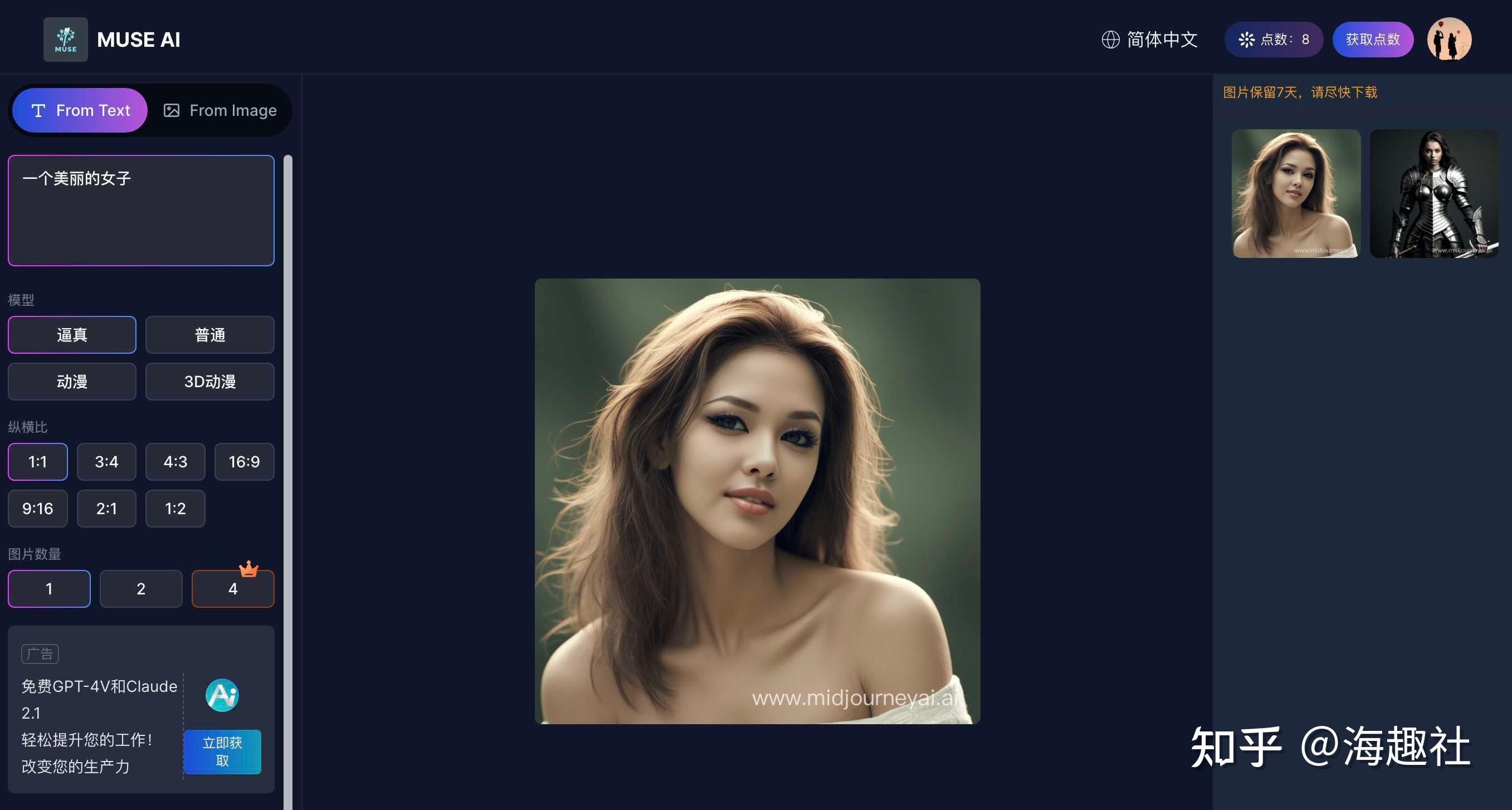The image size is (1512, 810).
Task: Choose the 逼真 model
Action: point(72,335)
